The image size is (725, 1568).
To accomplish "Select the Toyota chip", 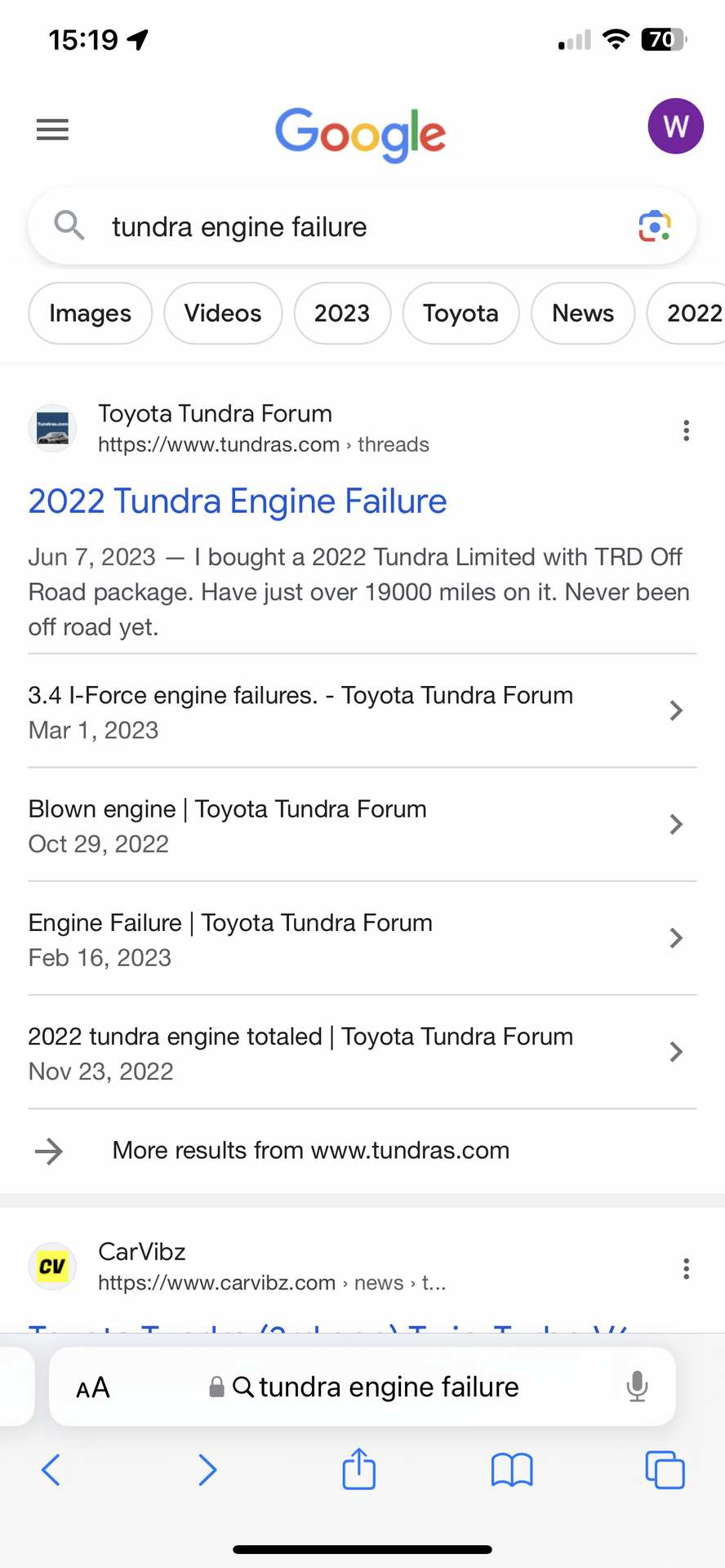I will tap(460, 313).
